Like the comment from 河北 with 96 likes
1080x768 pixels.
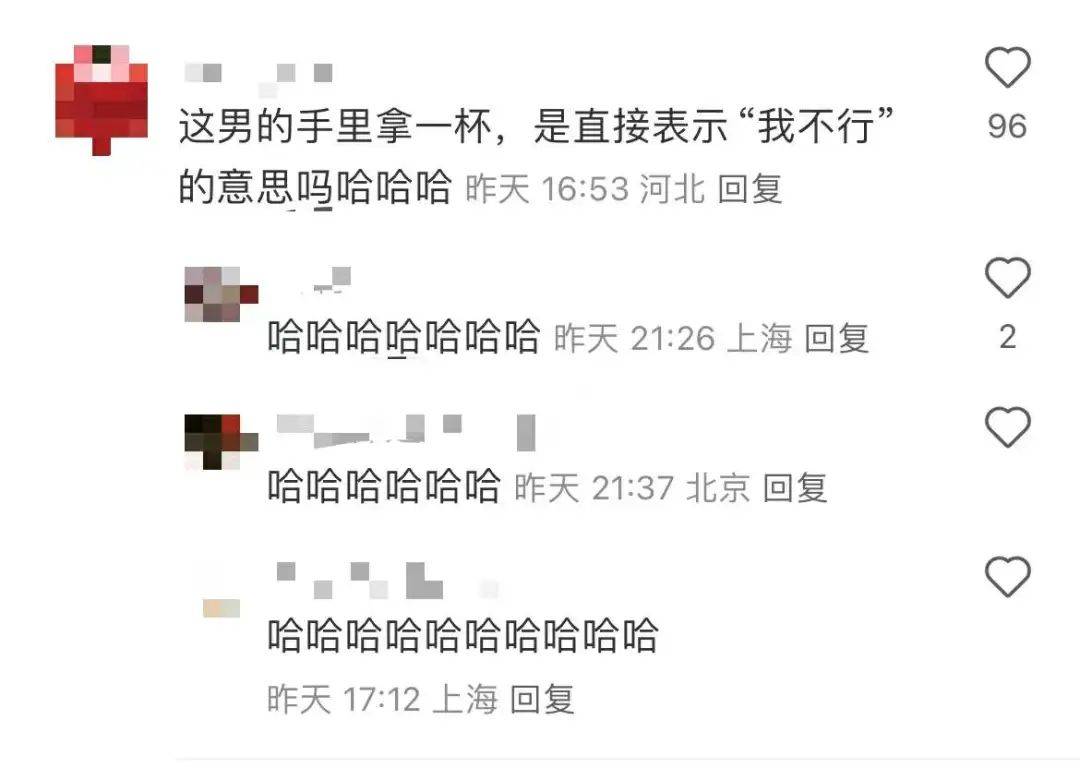pyautogui.click(x=1007, y=69)
